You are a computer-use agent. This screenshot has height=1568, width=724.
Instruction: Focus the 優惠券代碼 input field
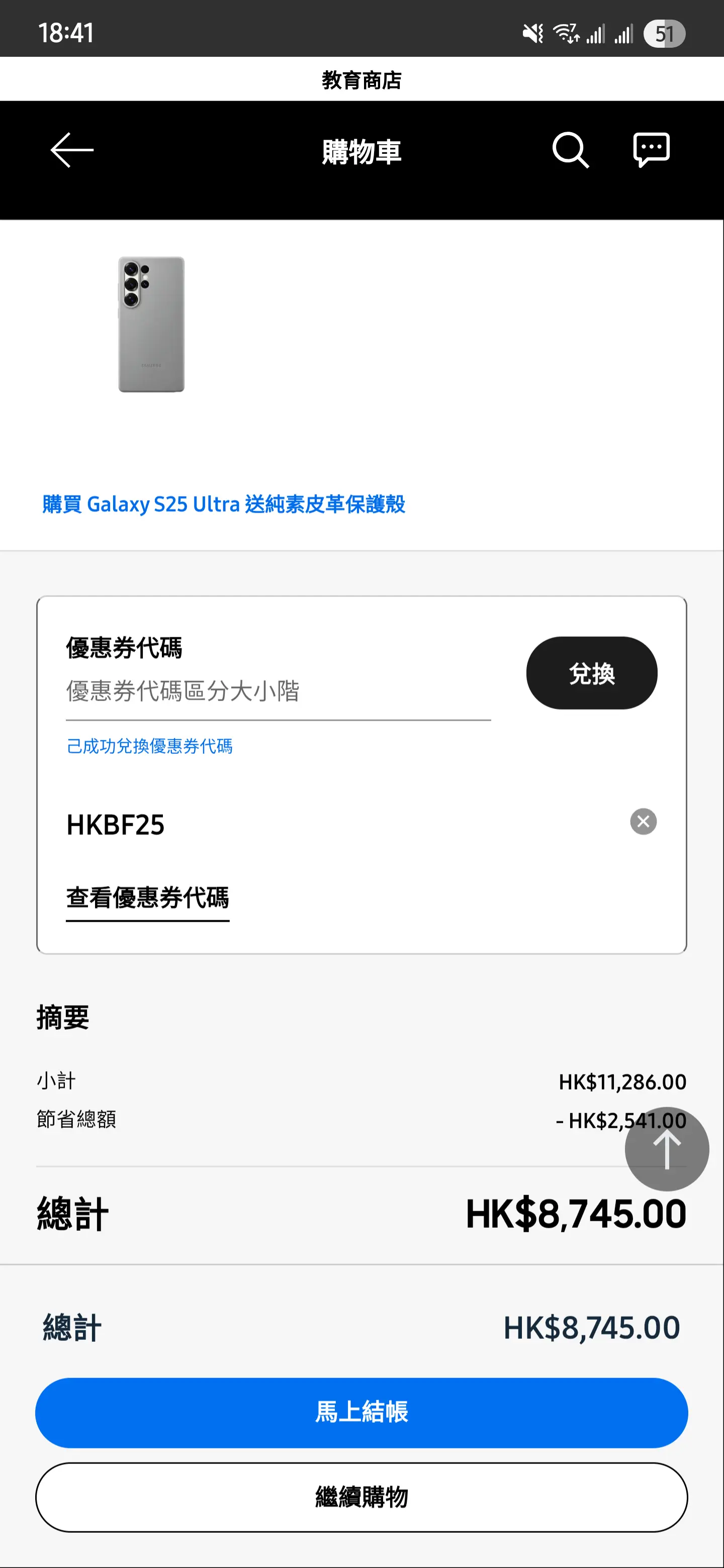point(278,692)
